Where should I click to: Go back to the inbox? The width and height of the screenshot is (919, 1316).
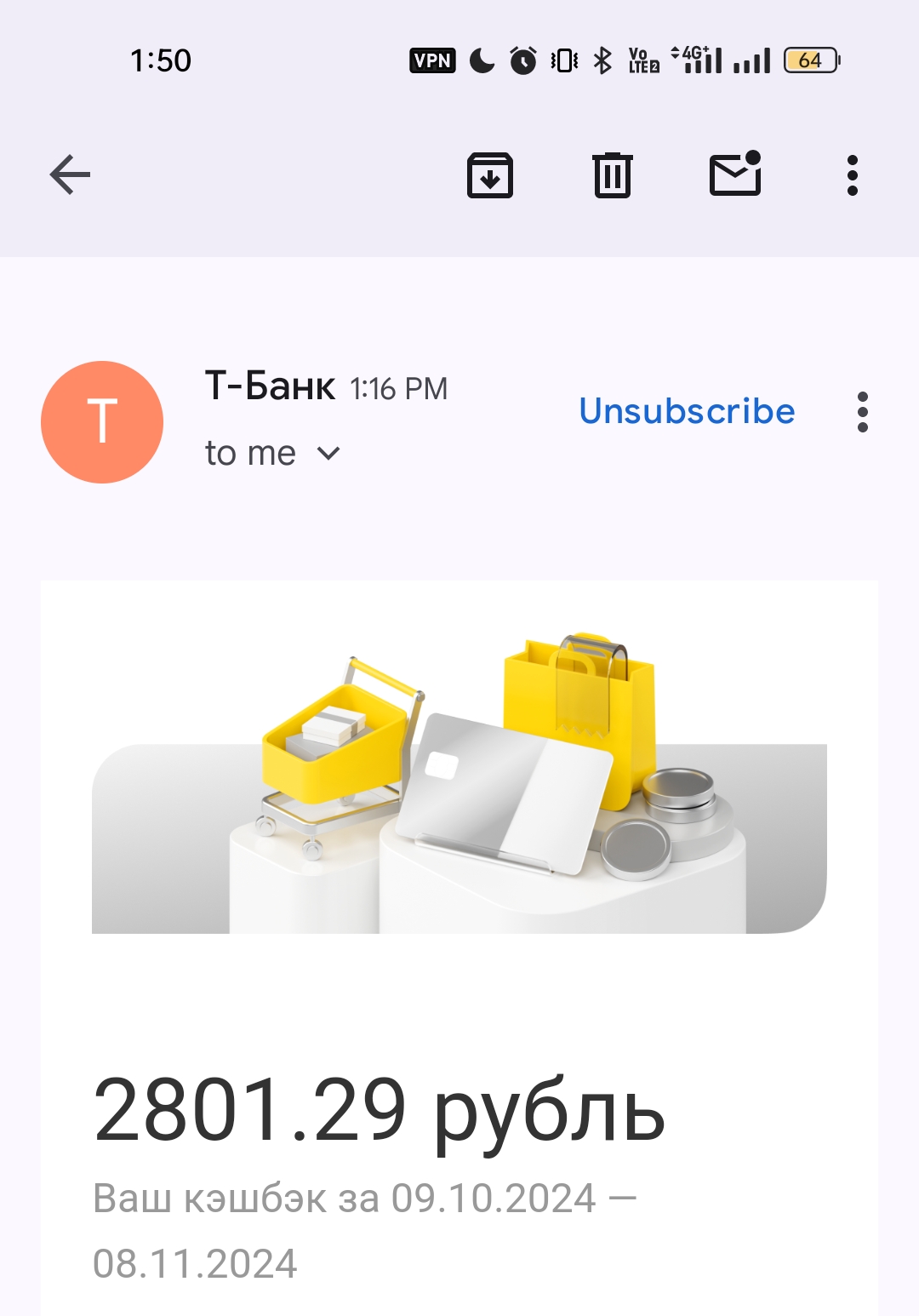click(x=70, y=175)
